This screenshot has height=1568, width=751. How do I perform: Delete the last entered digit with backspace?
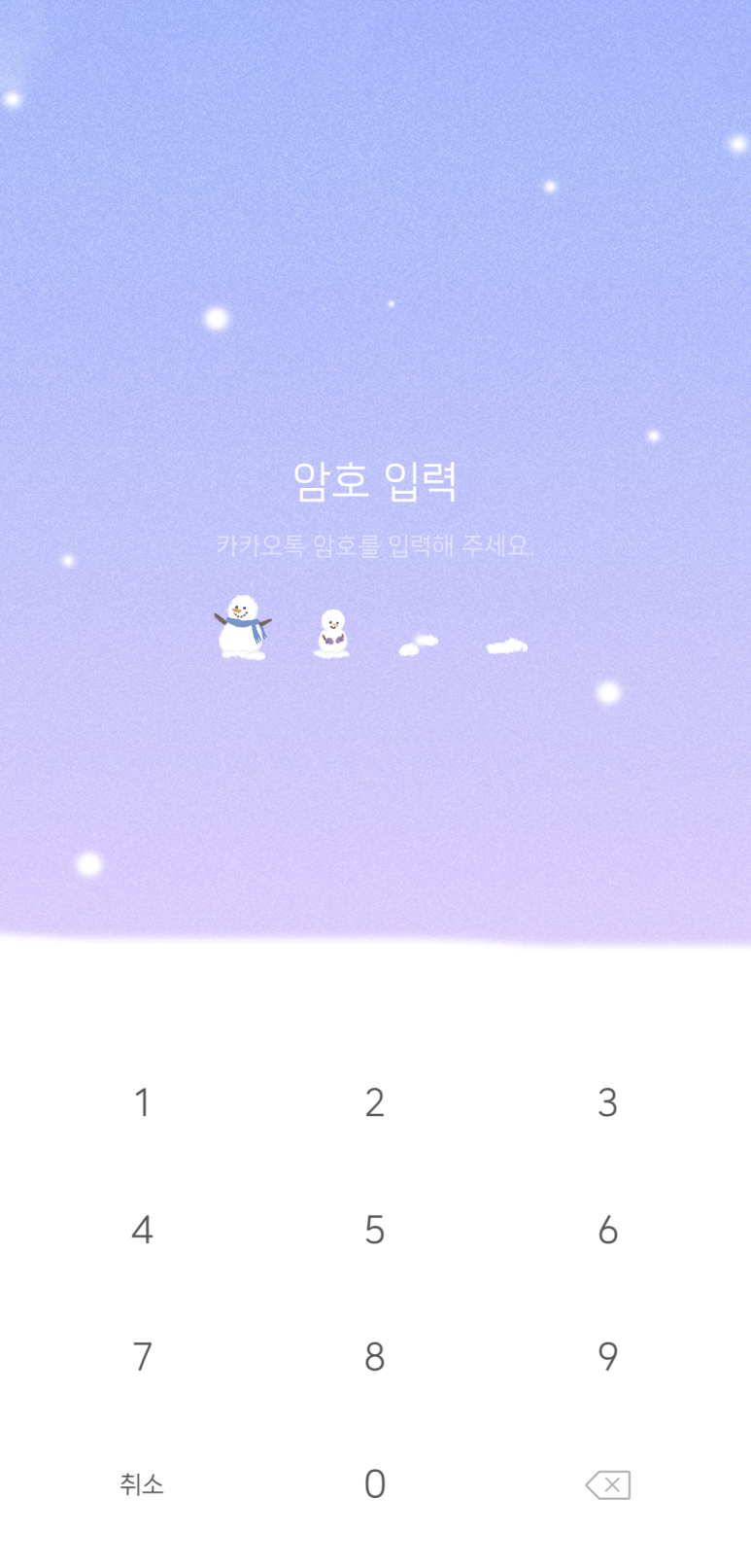[608, 1484]
